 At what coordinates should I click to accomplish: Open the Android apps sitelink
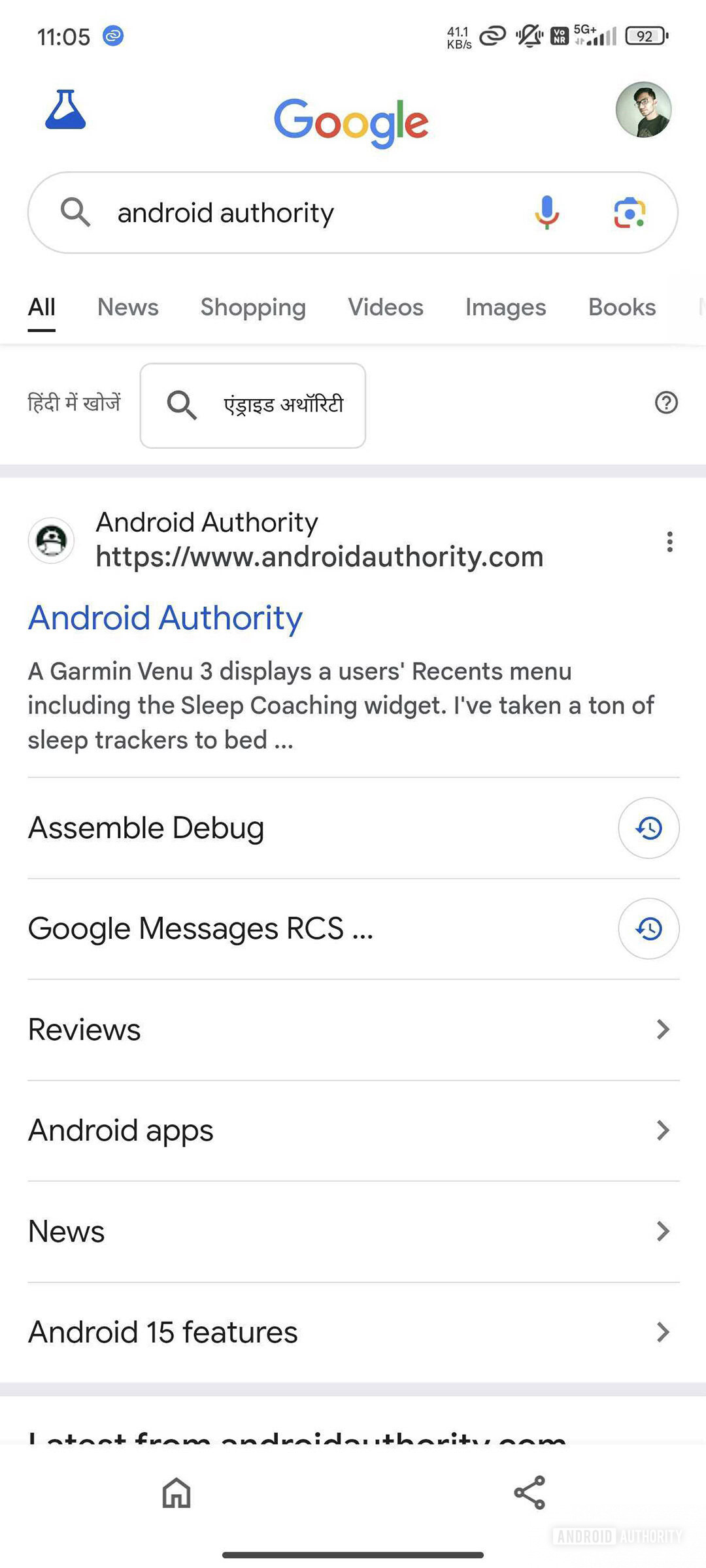click(121, 1130)
